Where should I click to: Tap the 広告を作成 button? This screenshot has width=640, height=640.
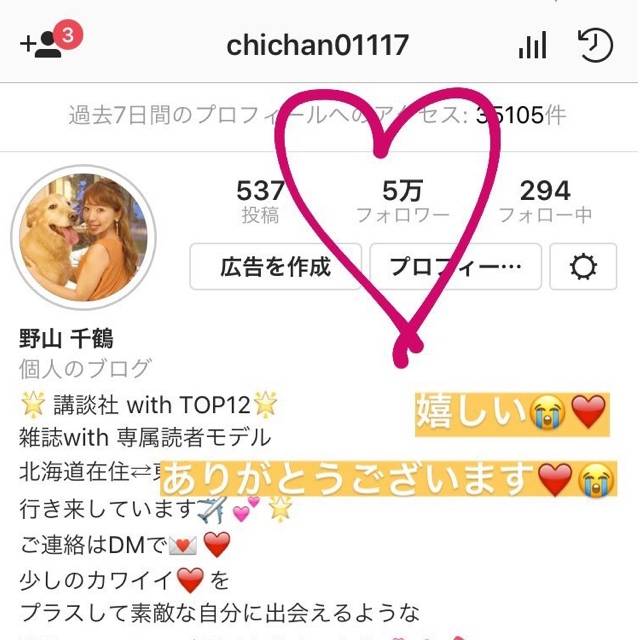[x=275, y=268]
